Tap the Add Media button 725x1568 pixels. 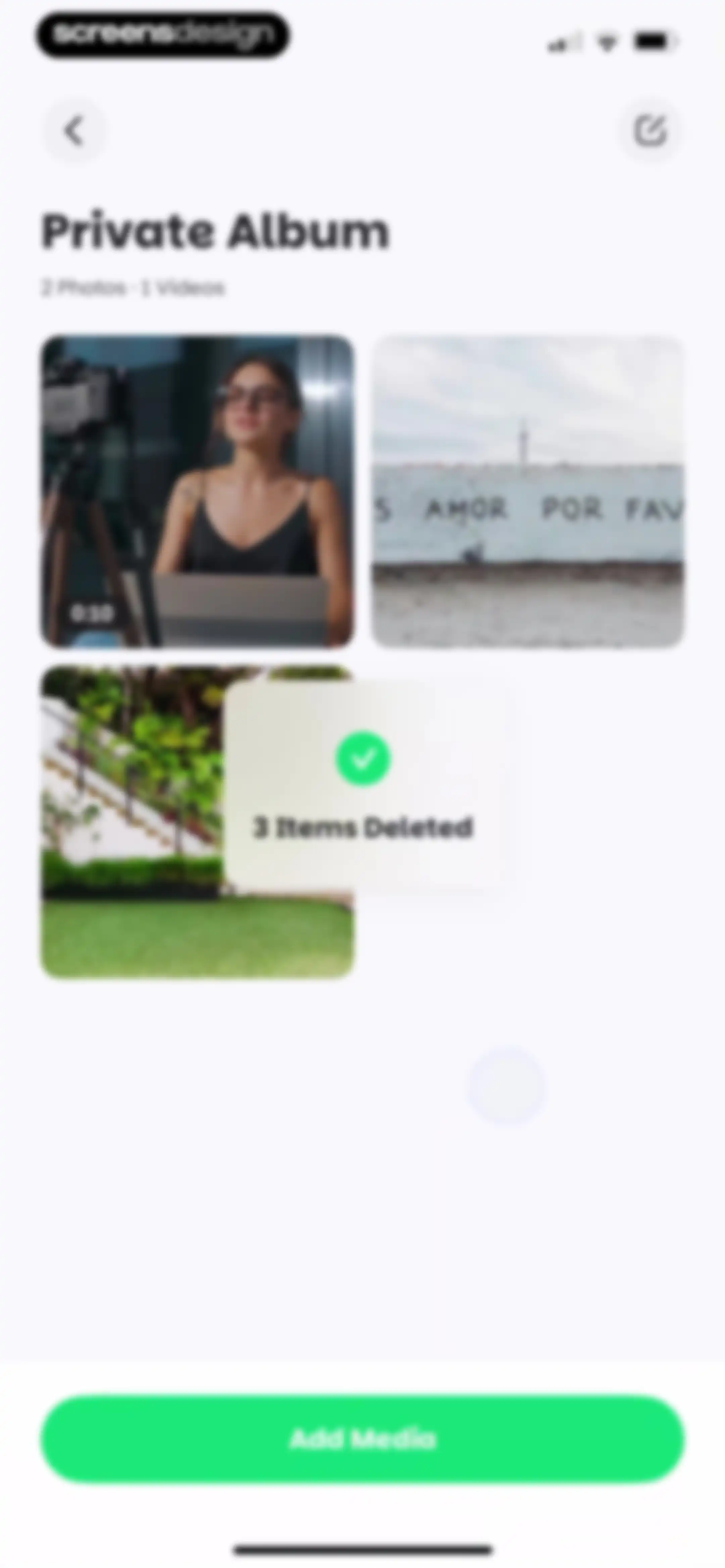click(363, 1439)
